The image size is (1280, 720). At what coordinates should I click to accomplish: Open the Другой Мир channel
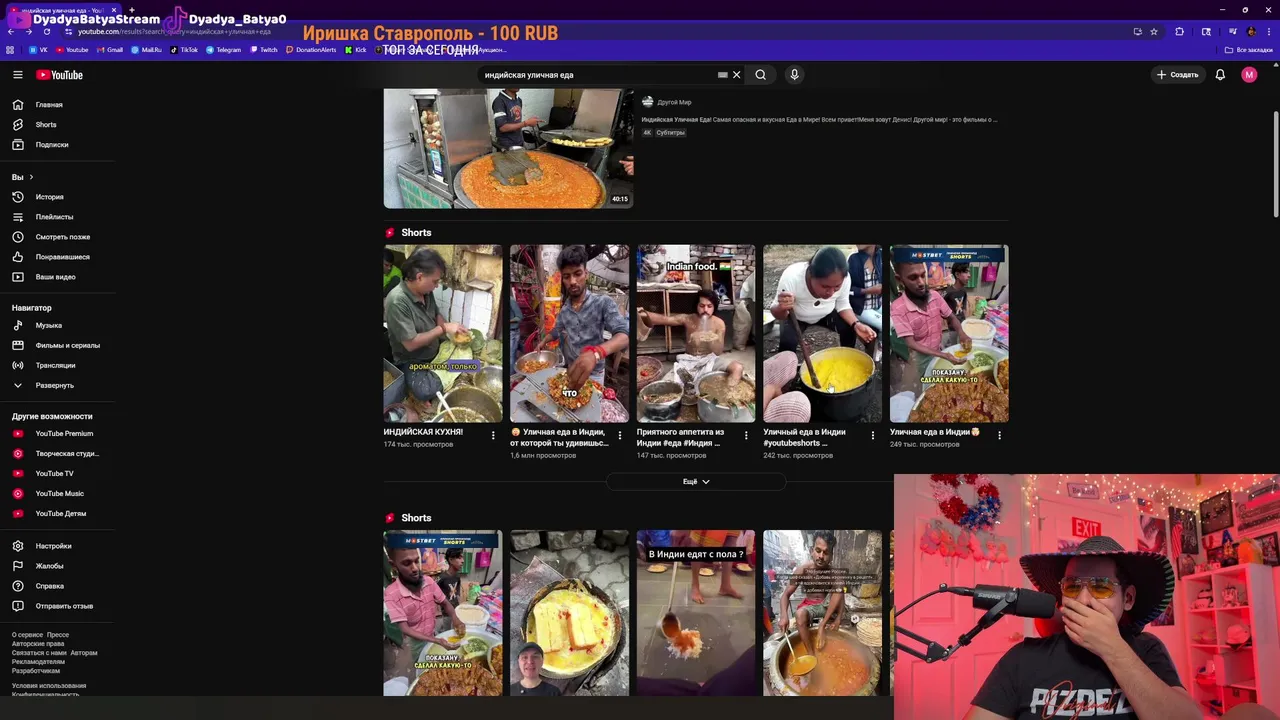[x=674, y=102]
